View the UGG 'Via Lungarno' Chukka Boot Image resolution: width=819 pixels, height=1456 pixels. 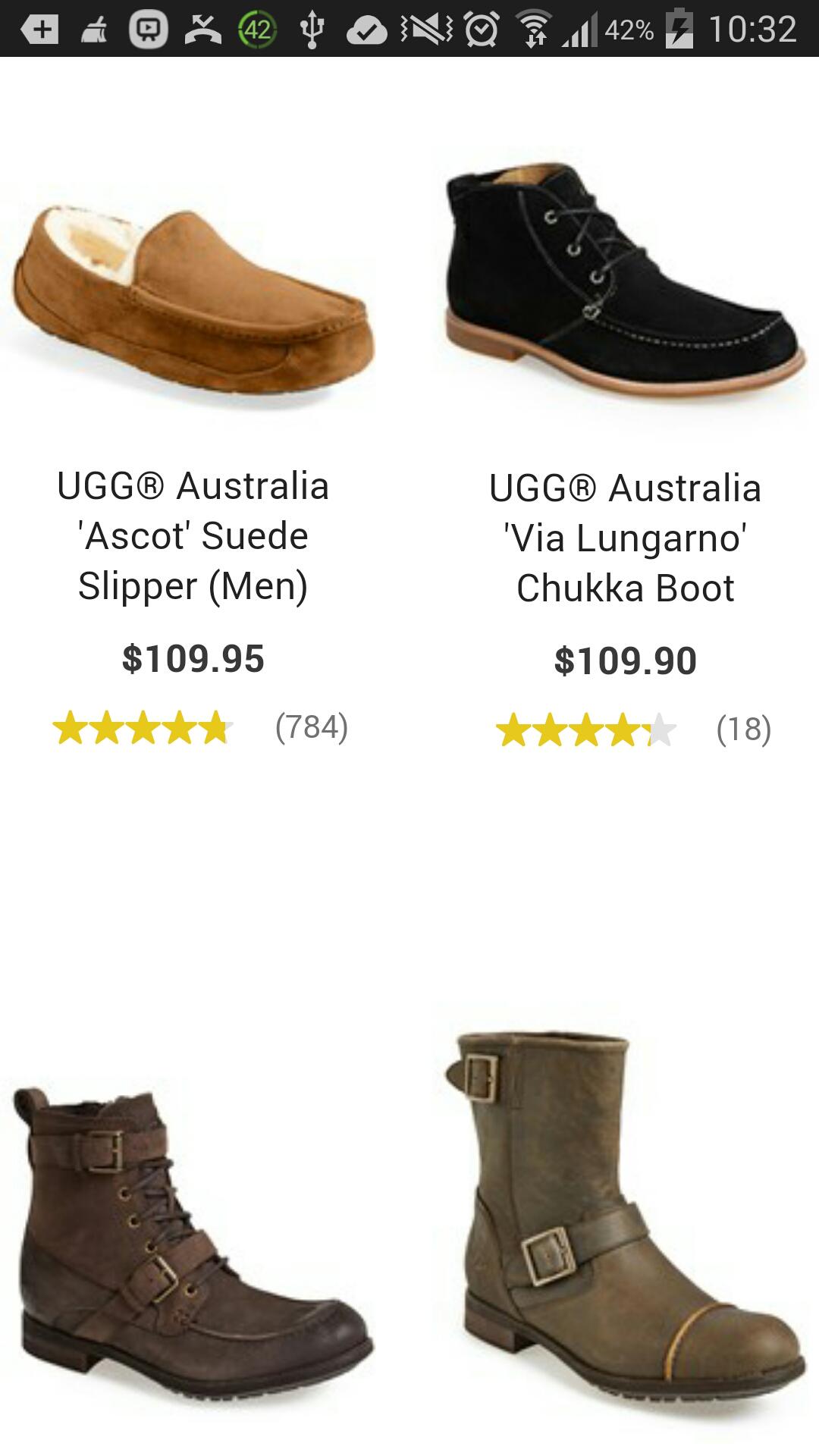click(623, 281)
